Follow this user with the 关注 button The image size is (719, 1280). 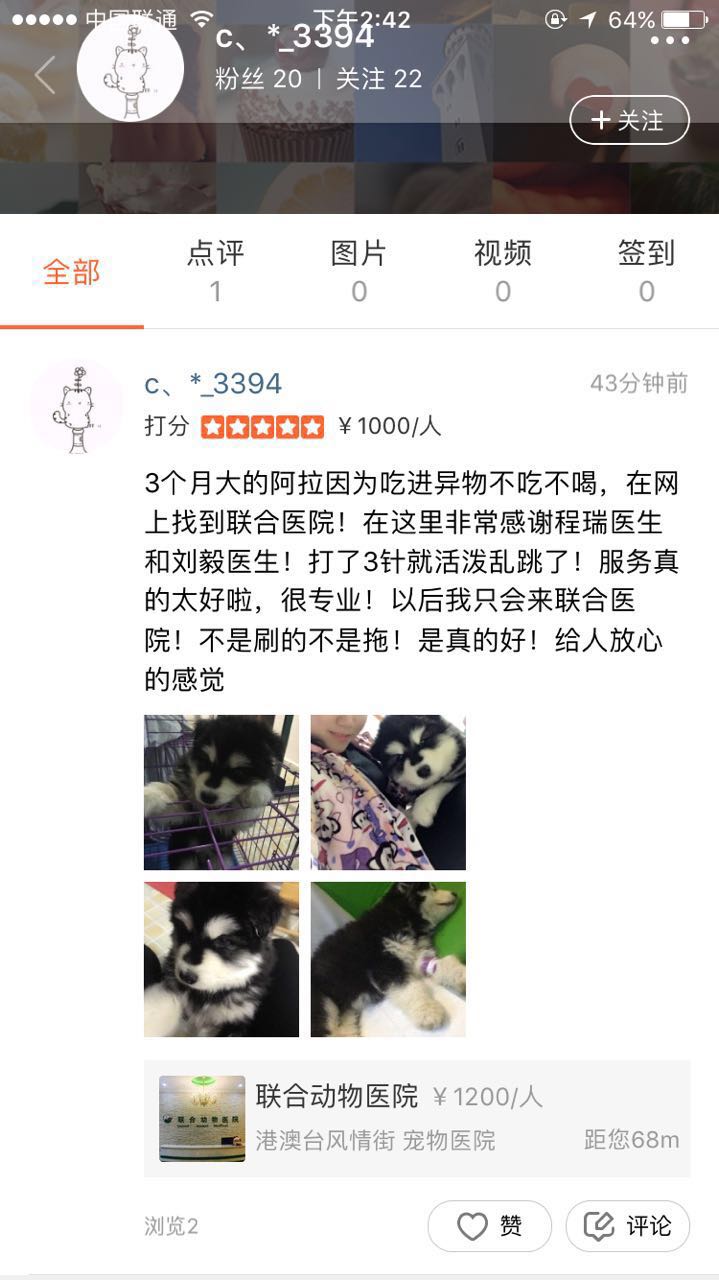click(629, 121)
